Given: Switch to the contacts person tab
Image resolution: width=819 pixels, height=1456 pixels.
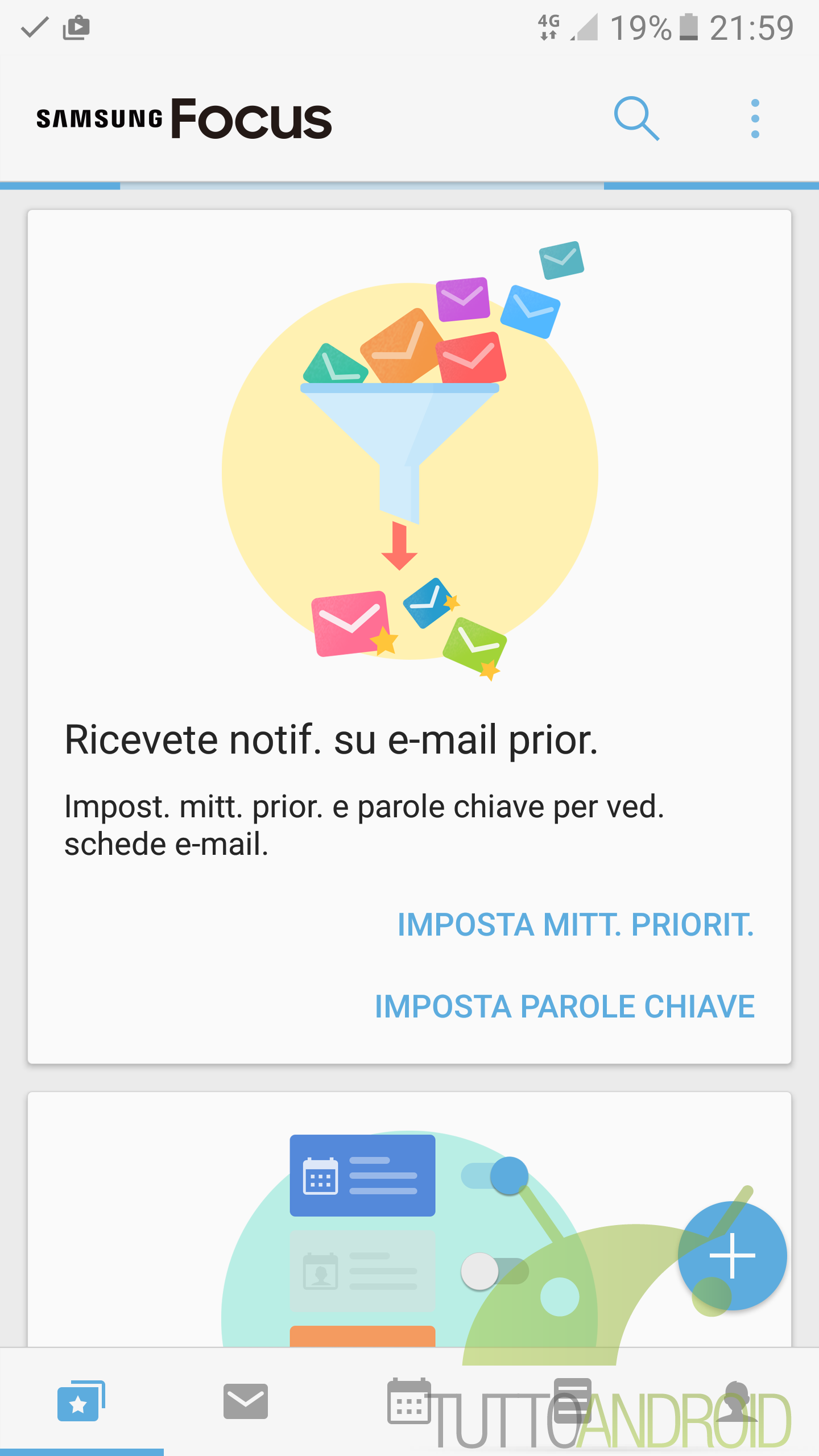Looking at the screenshot, I should tap(737, 1401).
